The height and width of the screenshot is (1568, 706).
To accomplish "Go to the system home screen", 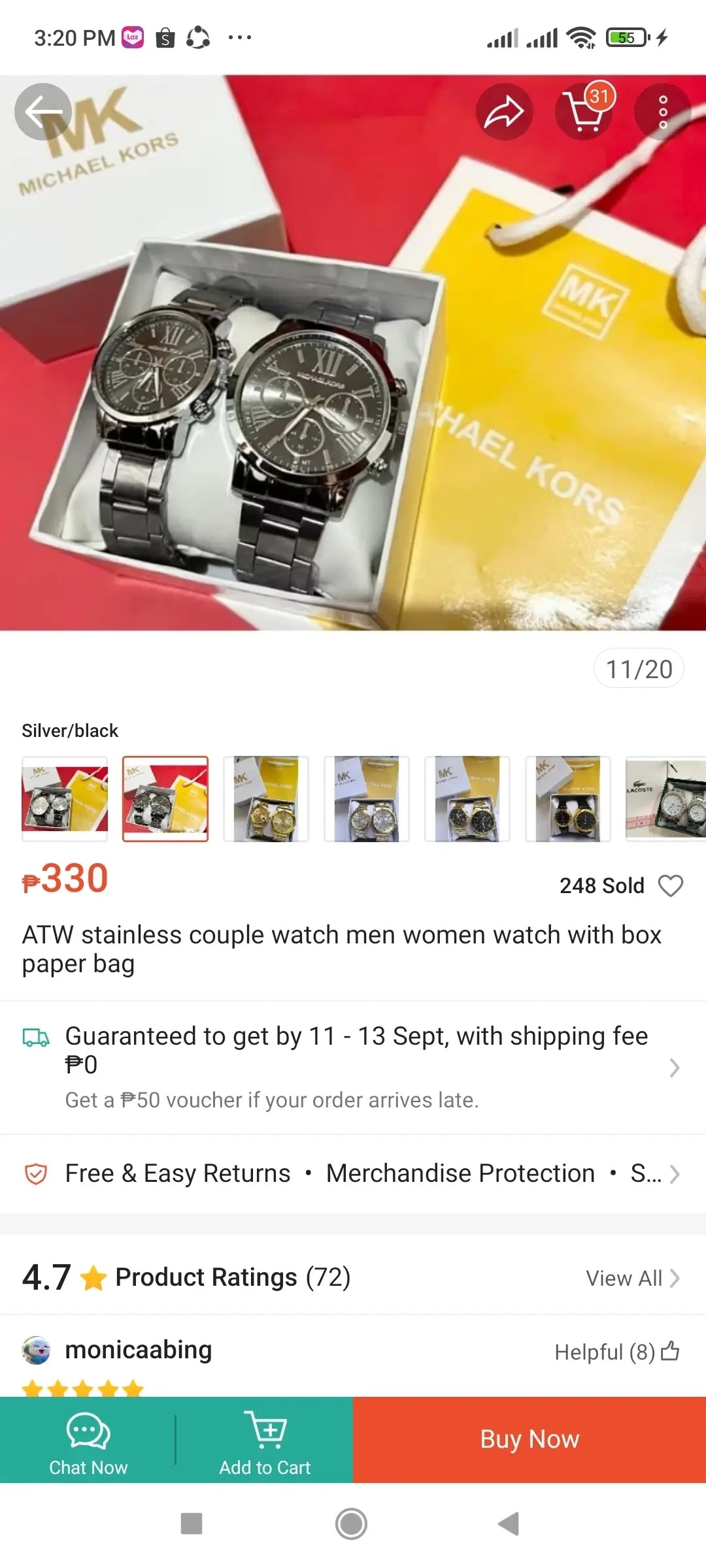I will tap(352, 1524).
